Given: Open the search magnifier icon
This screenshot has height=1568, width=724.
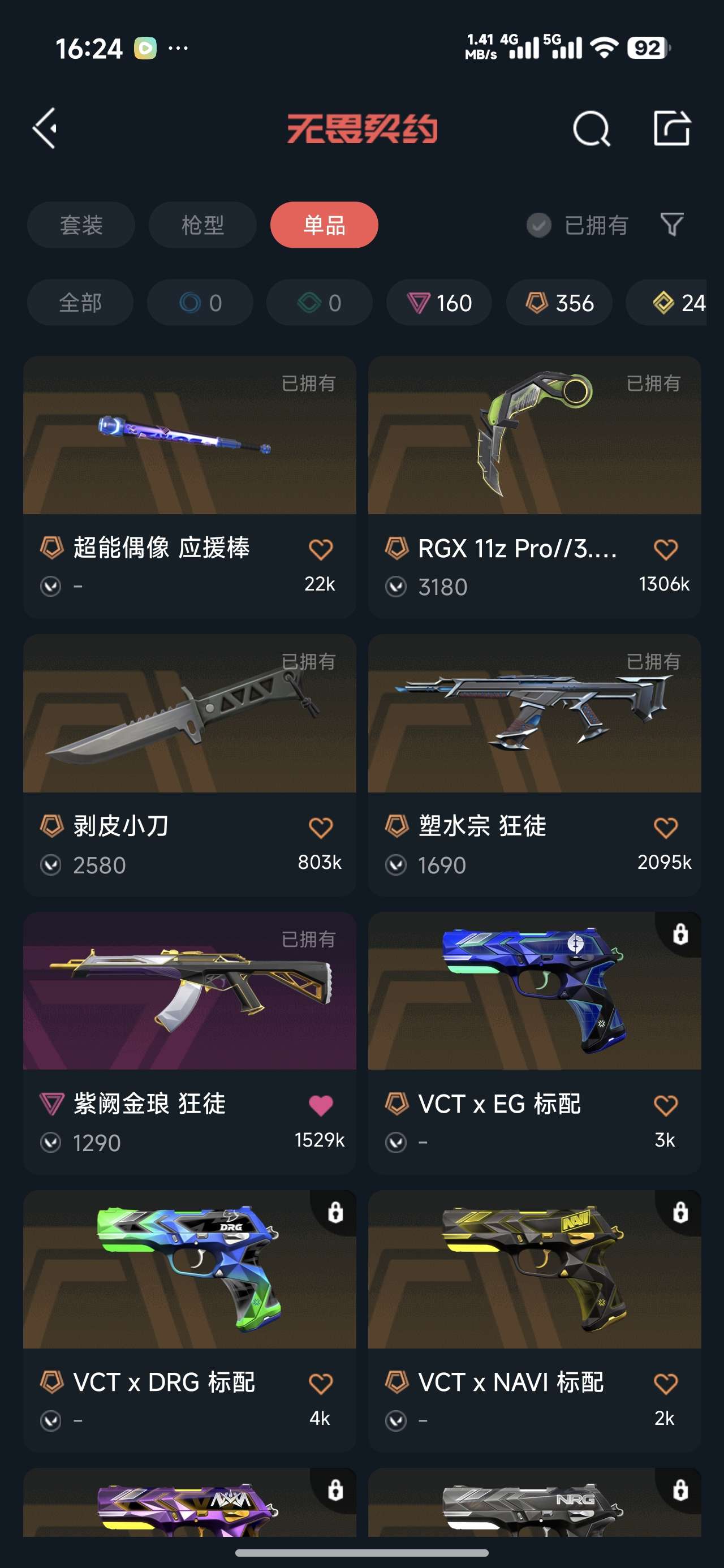Looking at the screenshot, I should 591,128.
